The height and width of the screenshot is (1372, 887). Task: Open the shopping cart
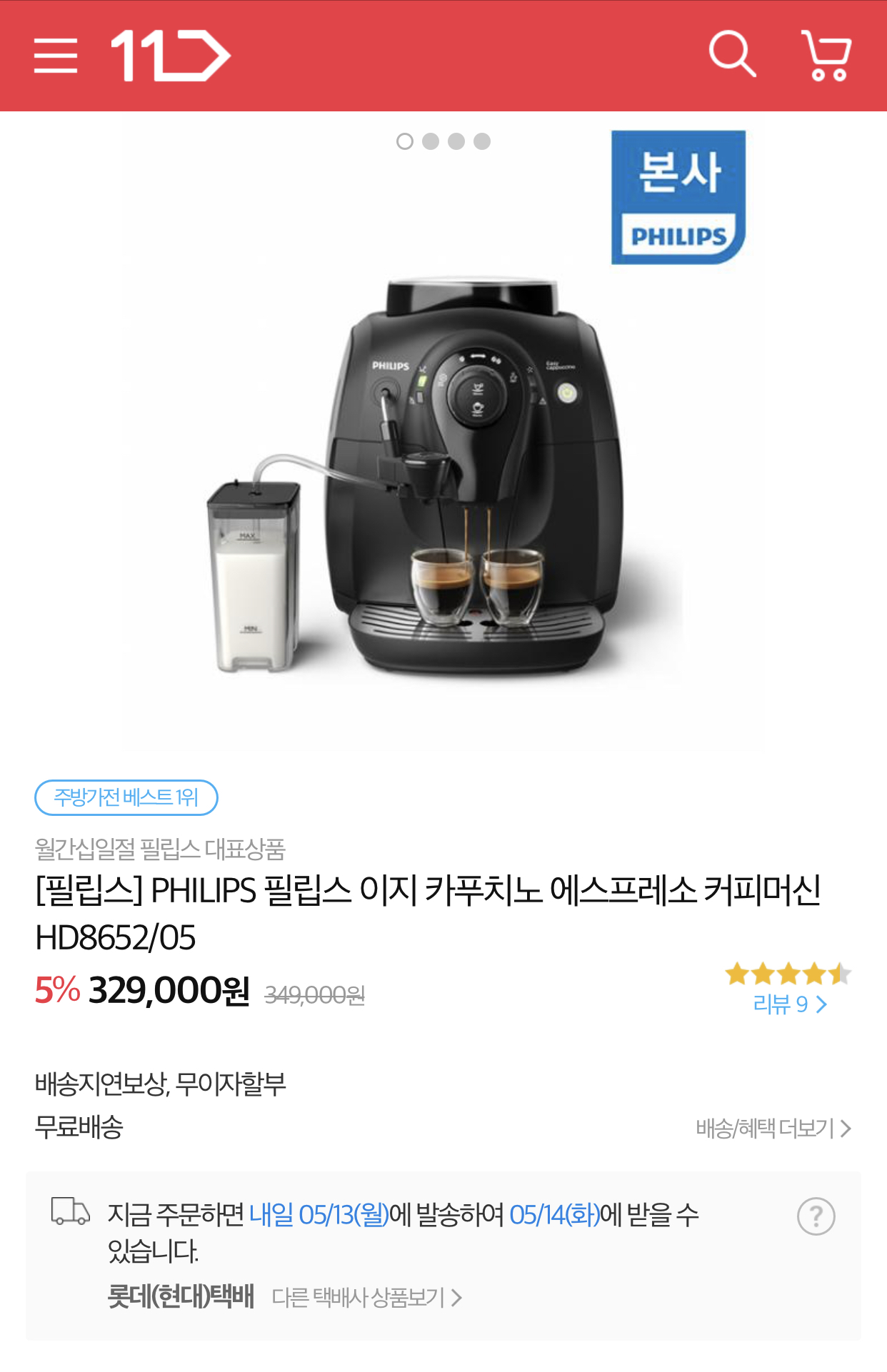826,56
